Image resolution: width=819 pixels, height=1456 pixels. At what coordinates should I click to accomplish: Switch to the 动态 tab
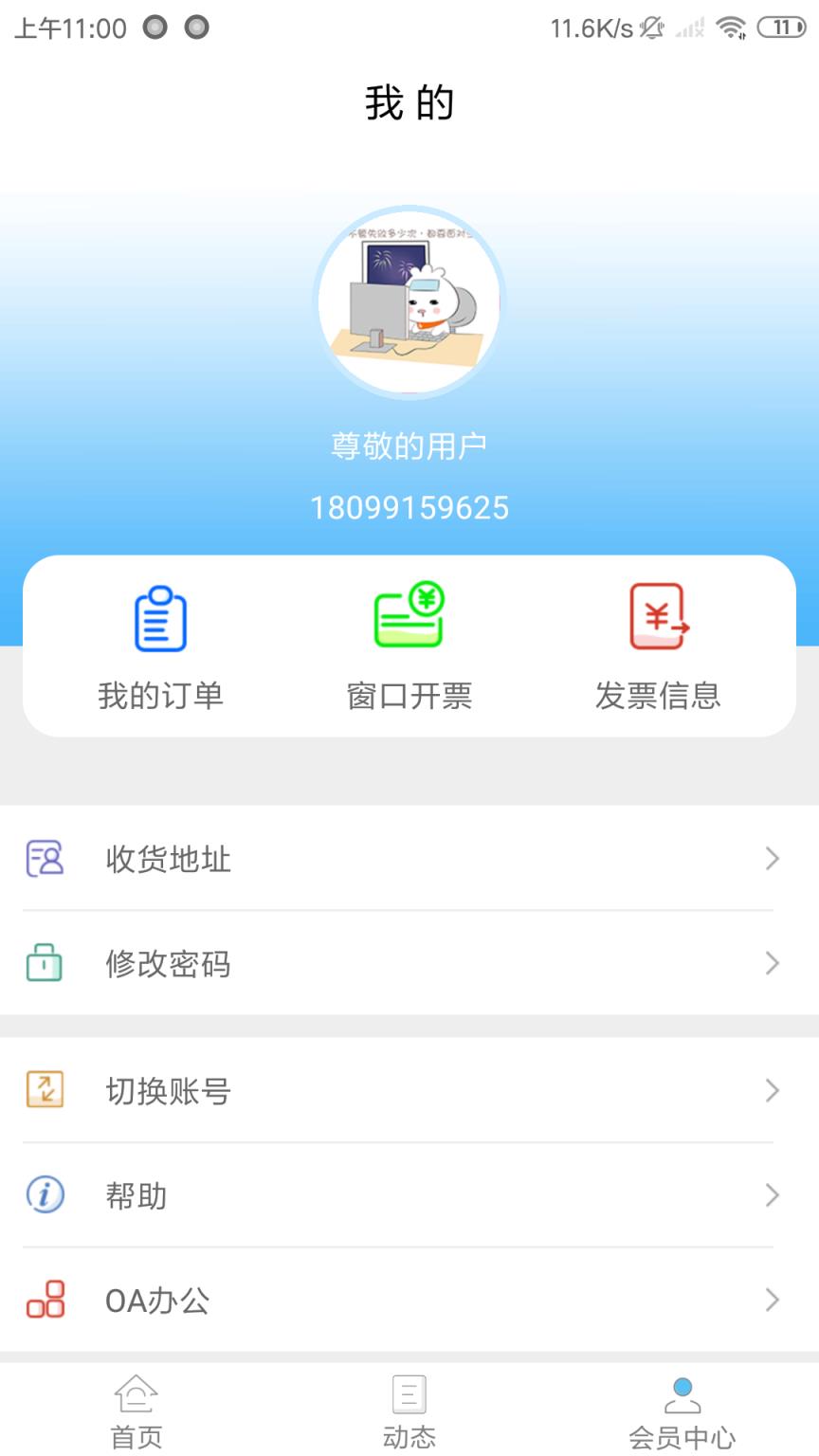click(x=409, y=1412)
